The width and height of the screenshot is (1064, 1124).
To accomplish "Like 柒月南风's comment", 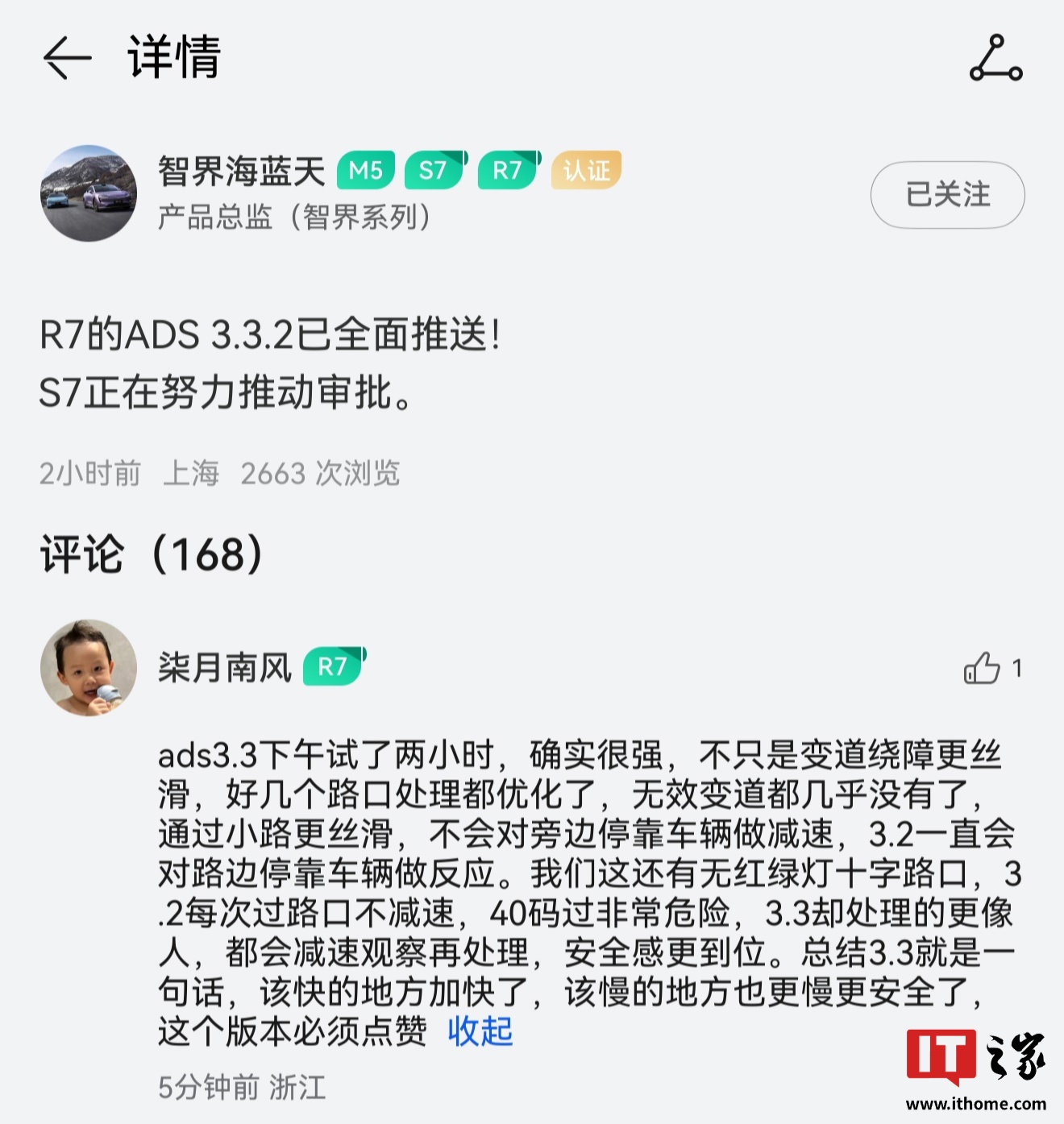I will [982, 668].
